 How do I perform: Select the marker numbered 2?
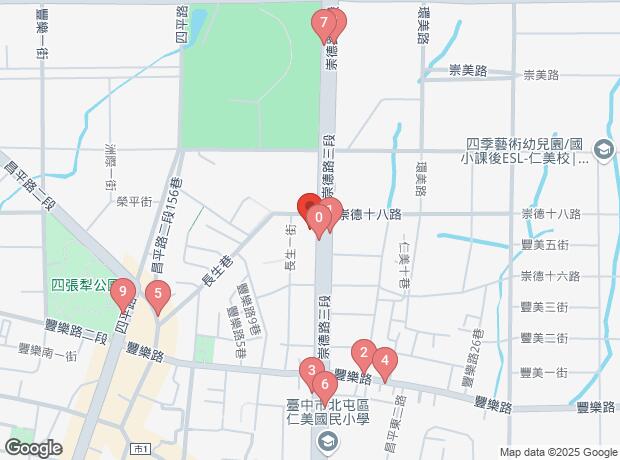pos(364,353)
